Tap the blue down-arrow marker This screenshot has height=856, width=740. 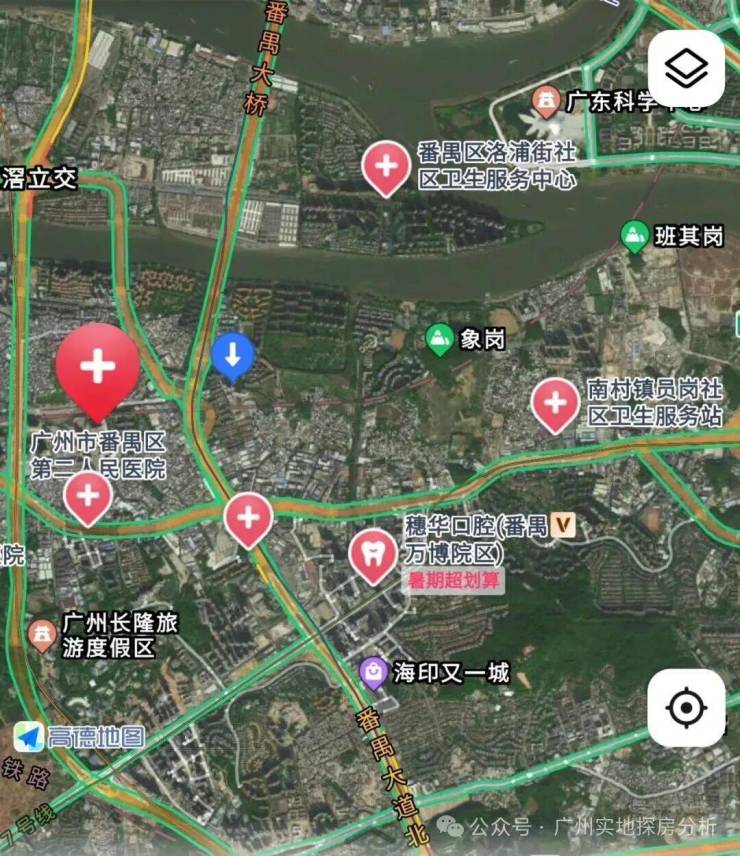point(233,355)
